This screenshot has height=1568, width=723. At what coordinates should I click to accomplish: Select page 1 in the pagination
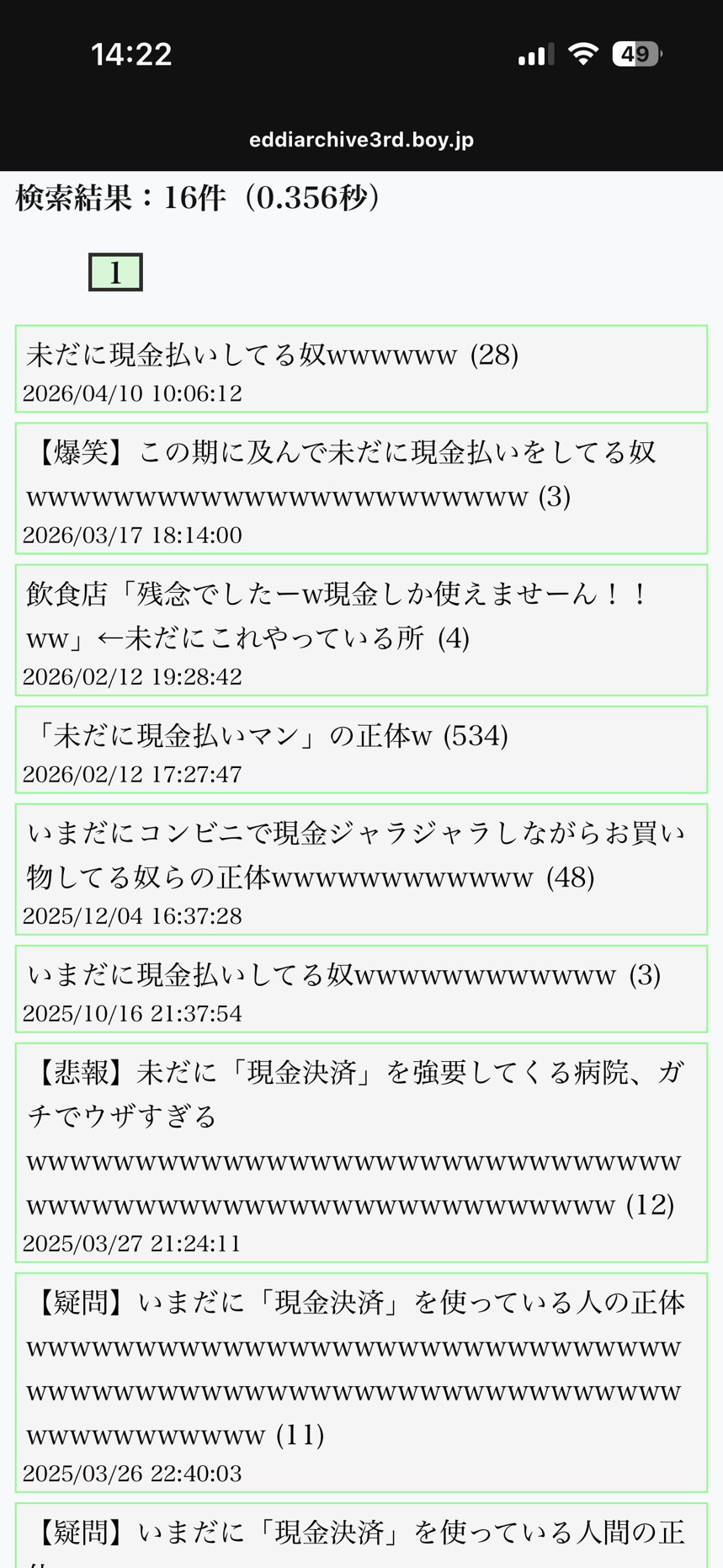115,272
